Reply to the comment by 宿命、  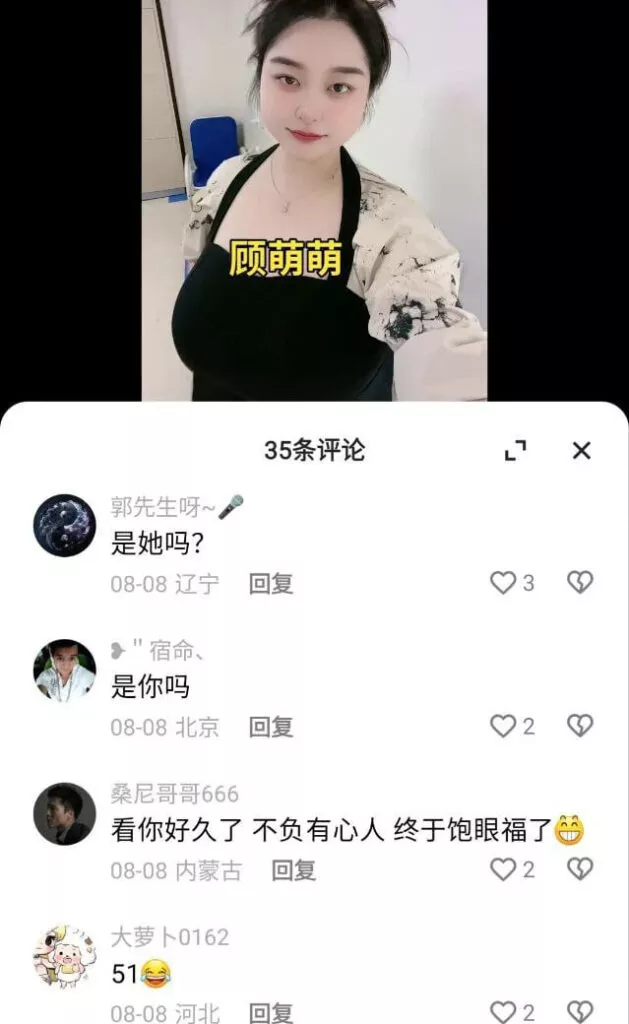pos(270,728)
